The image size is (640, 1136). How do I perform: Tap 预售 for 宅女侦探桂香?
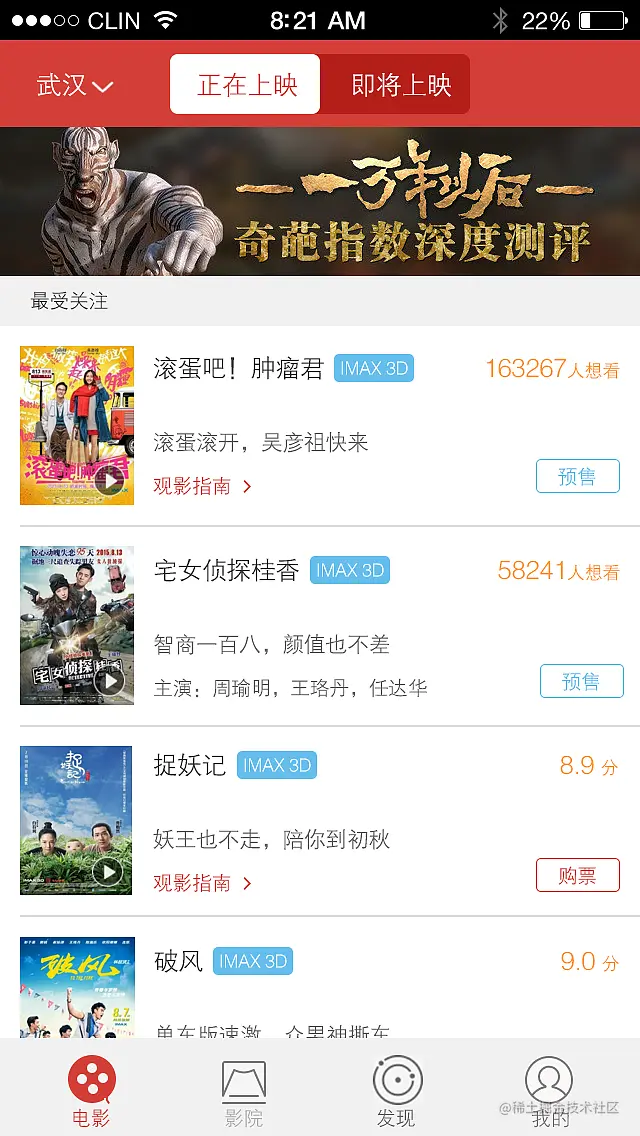581,681
